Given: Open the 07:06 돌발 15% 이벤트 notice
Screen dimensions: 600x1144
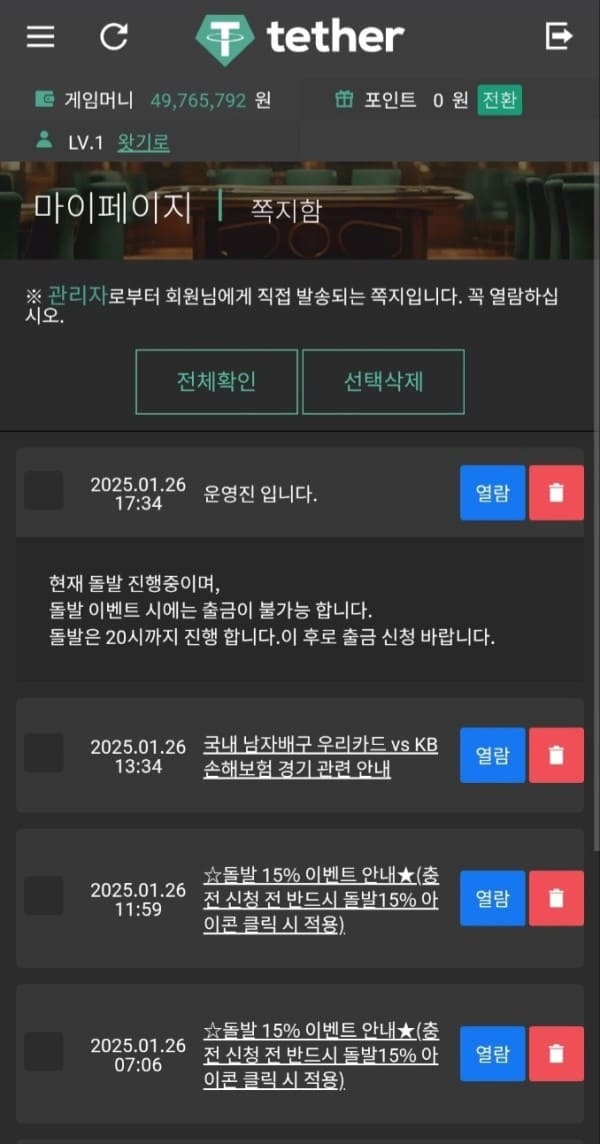Looking at the screenshot, I should pyautogui.click(x=320, y=1055).
